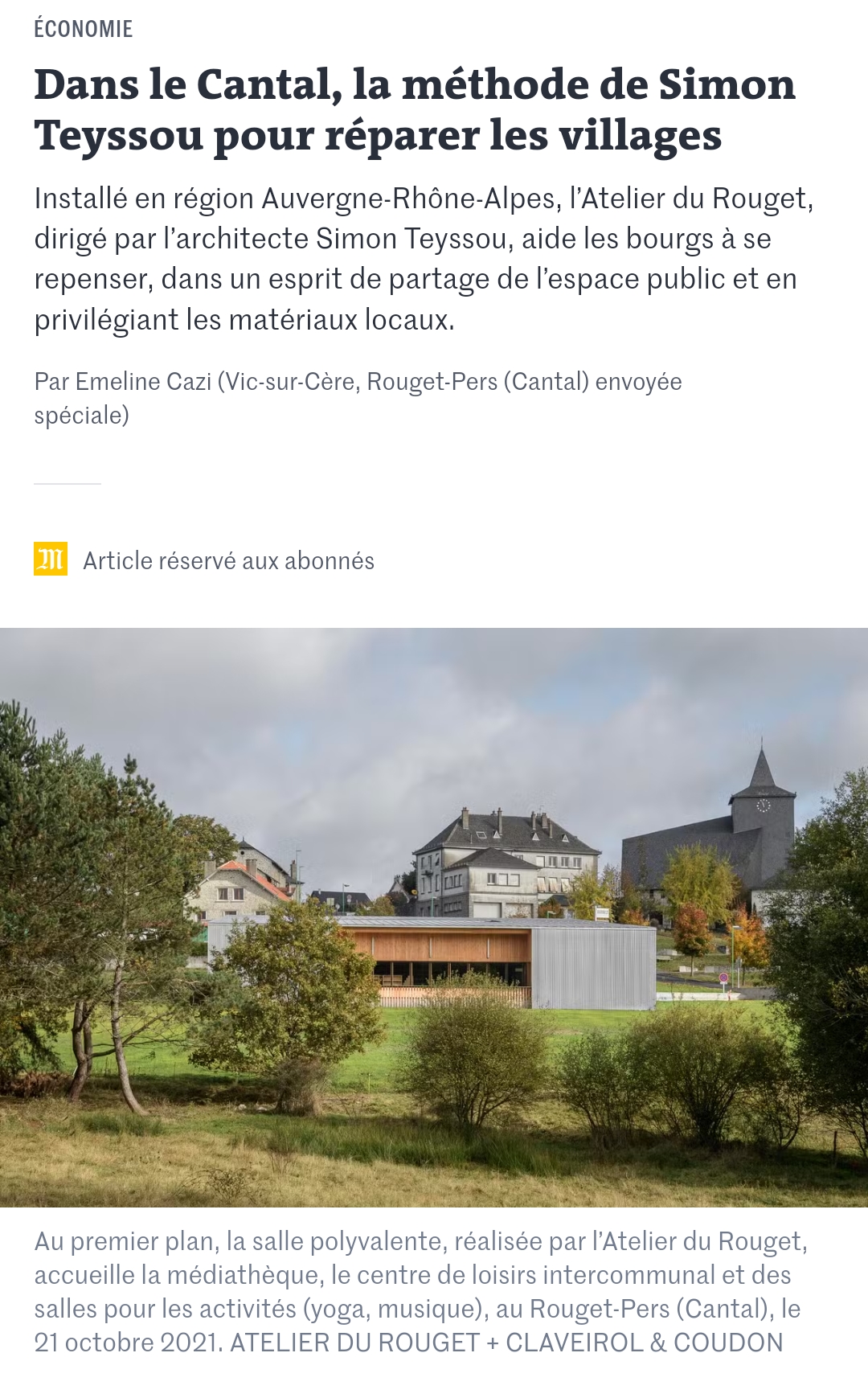
Task: Open the article's main photo
Action: coord(434,917)
